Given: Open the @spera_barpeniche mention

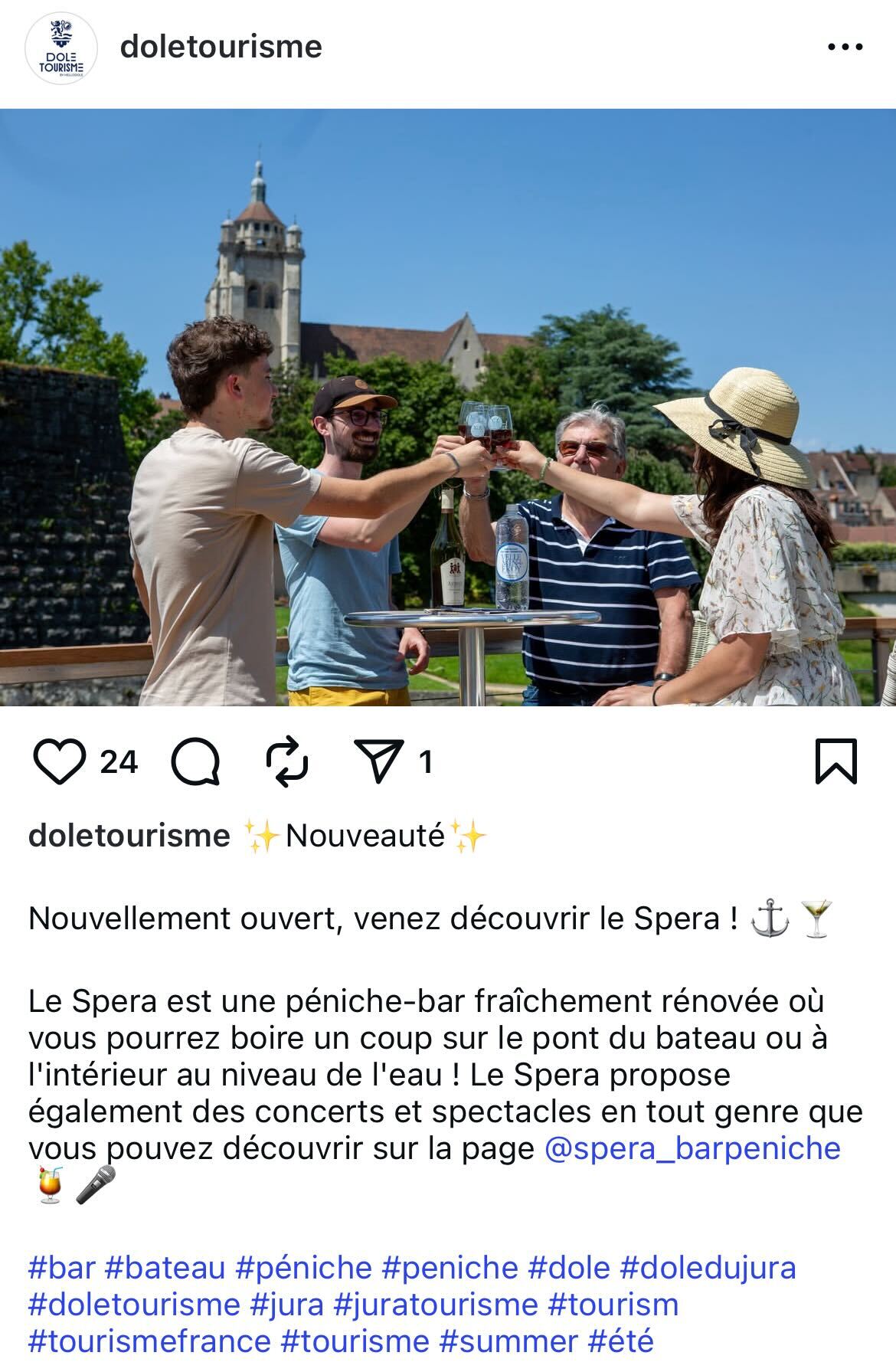Looking at the screenshot, I should [x=692, y=1148].
